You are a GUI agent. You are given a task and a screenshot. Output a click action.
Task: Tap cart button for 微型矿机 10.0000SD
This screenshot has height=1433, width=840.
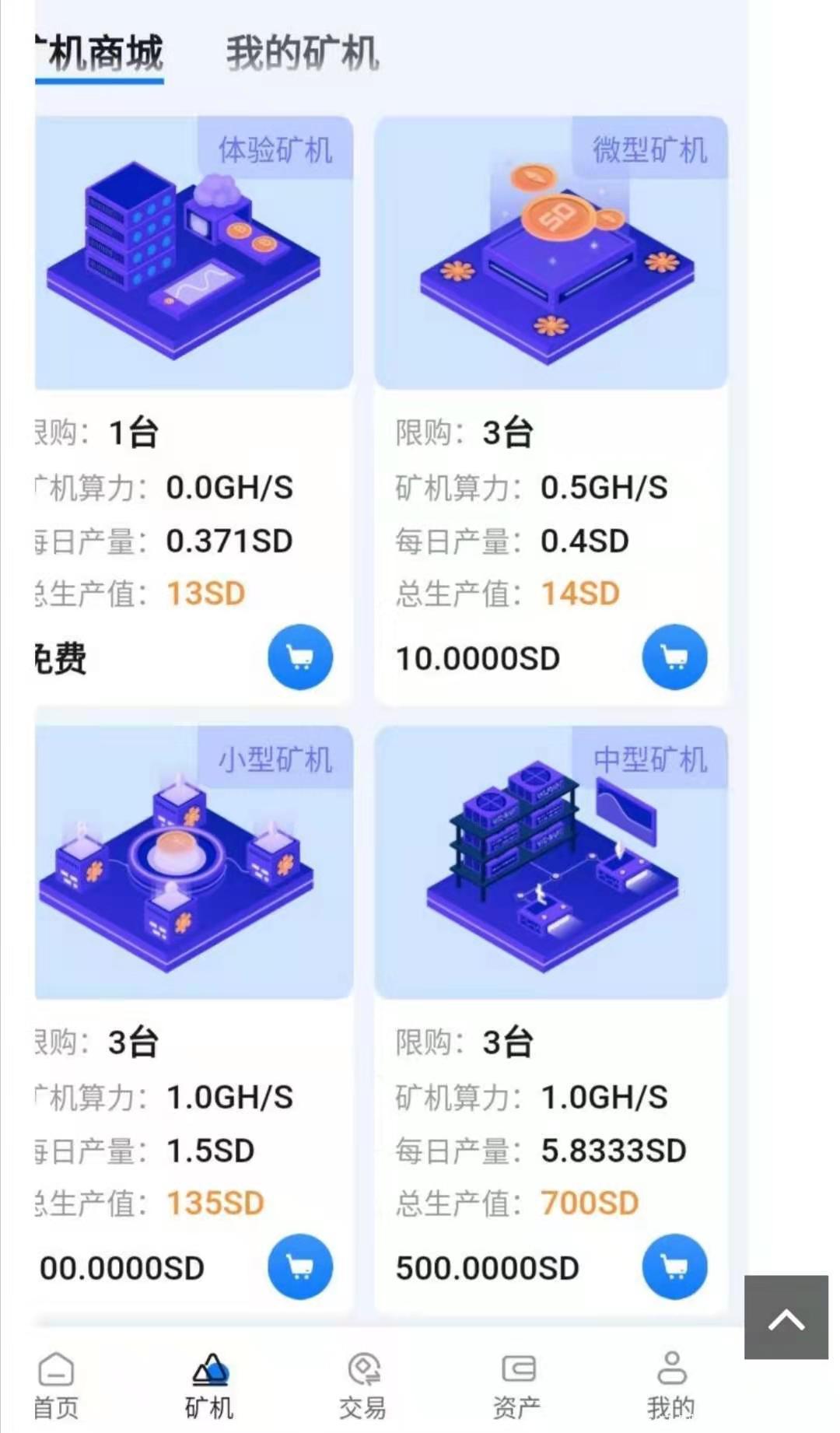point(674,657)
